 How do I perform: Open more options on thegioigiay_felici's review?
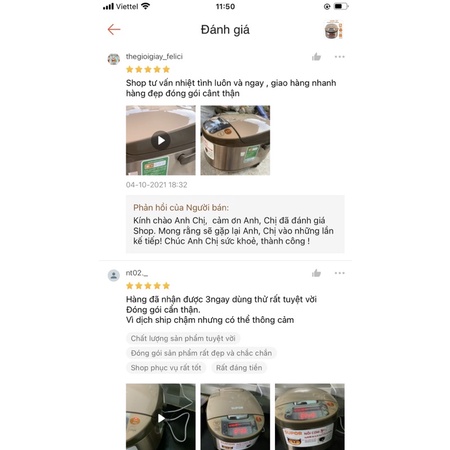tap(340, 57)
